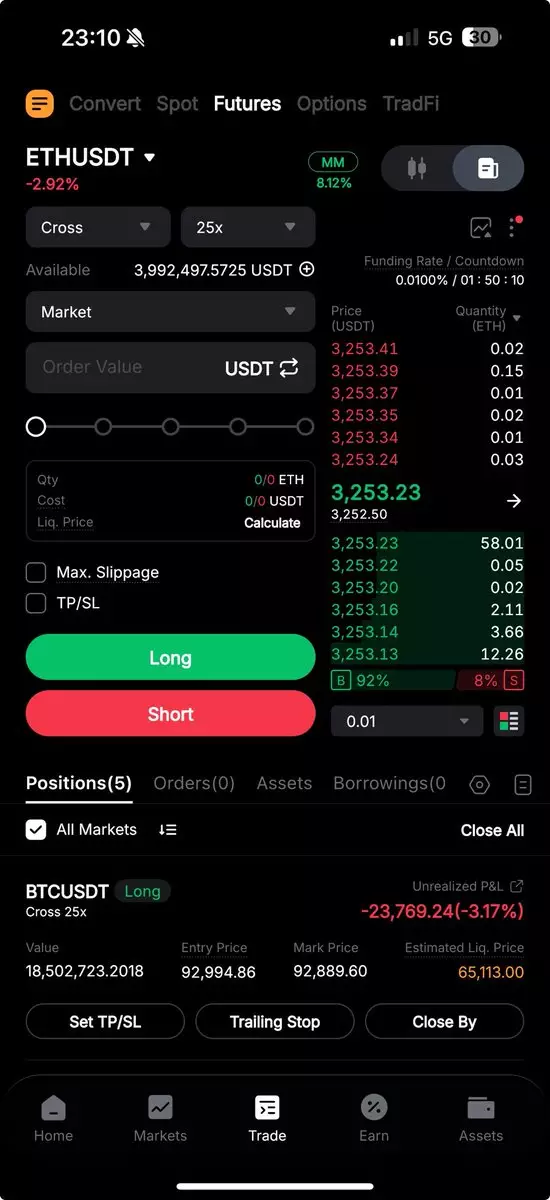Tap Close All positions
The width and height of the screenshot is (550, 1200).
492,830
